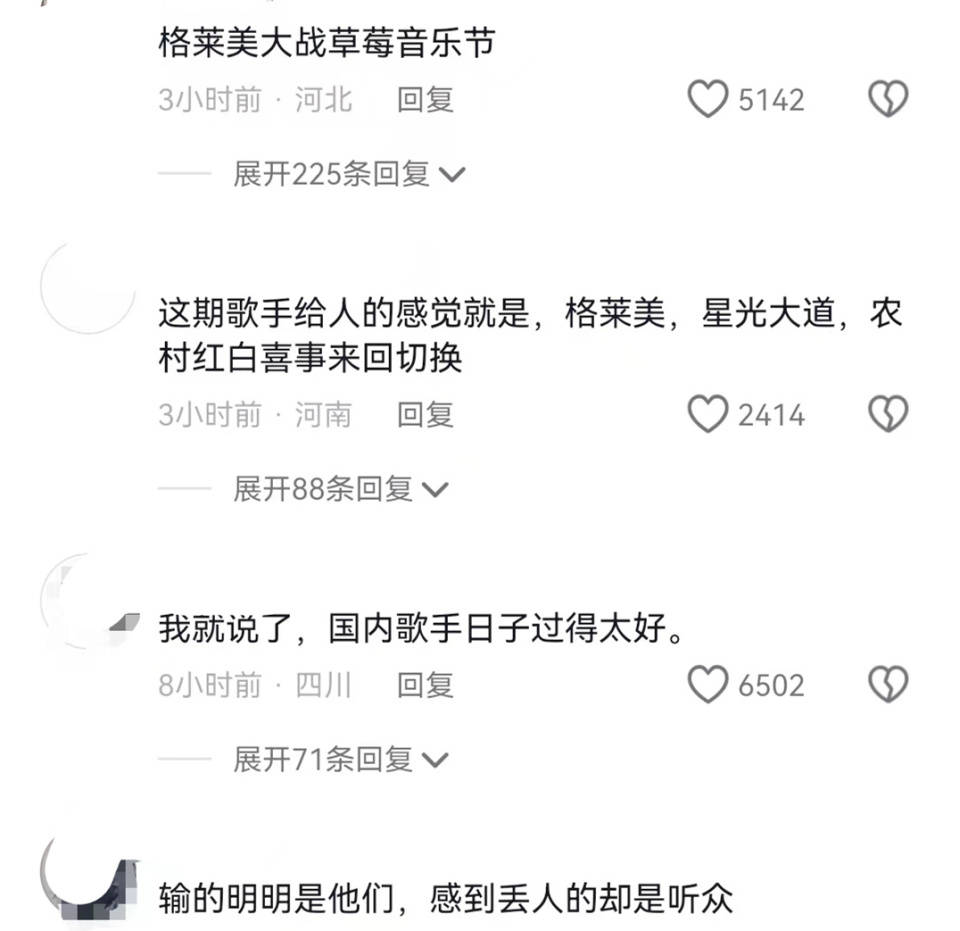
Task: Expand the 71 replies
Action: click(x=341, y=760)
